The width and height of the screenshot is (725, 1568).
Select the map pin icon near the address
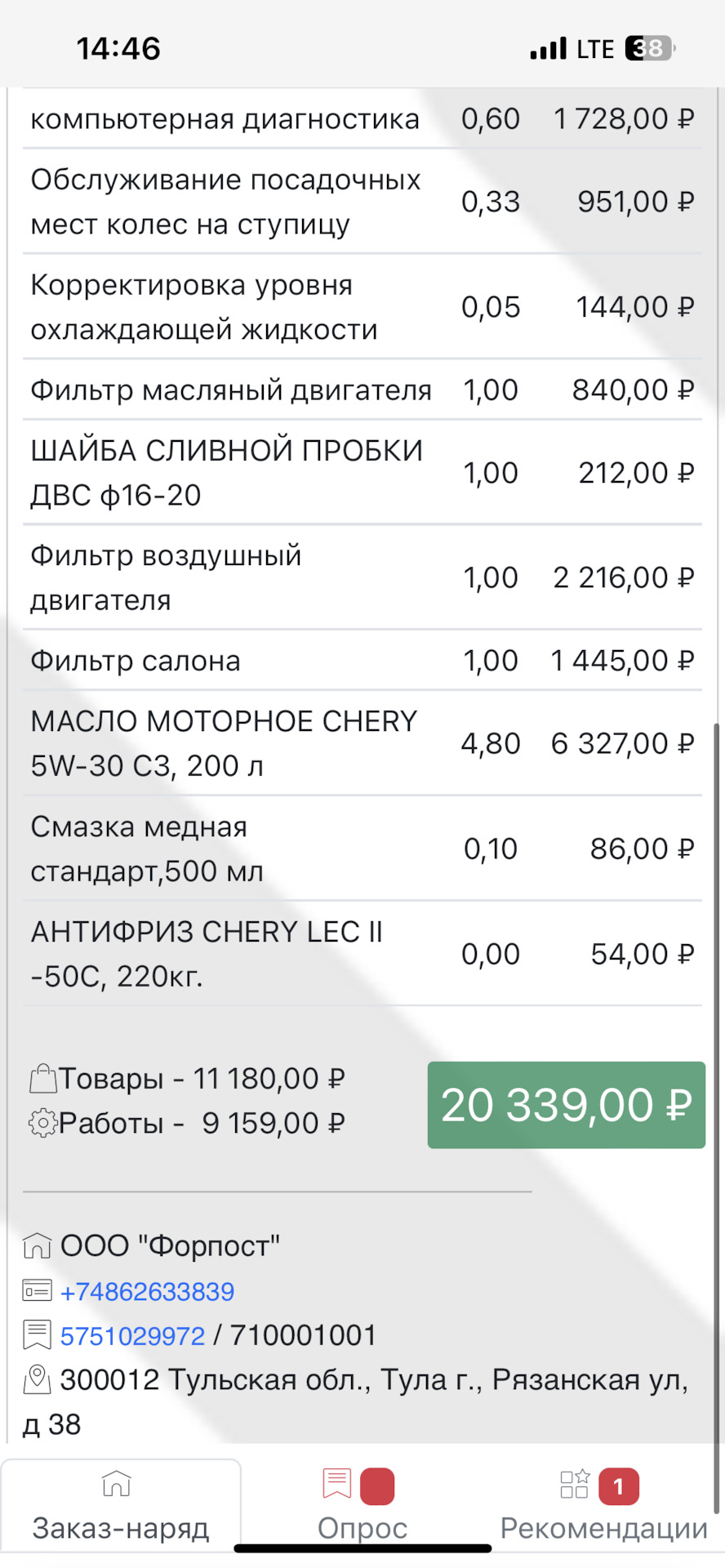33,1379
